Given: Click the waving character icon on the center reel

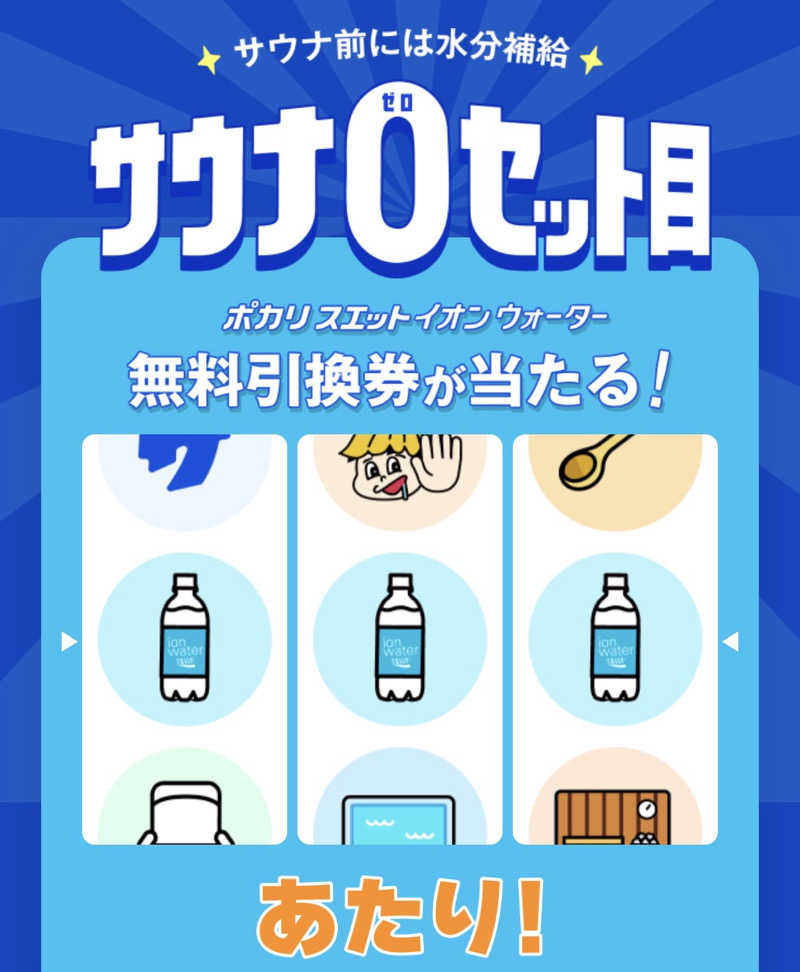Looking at the screenshot, I should pyautogui.click(x=396, y=470).
